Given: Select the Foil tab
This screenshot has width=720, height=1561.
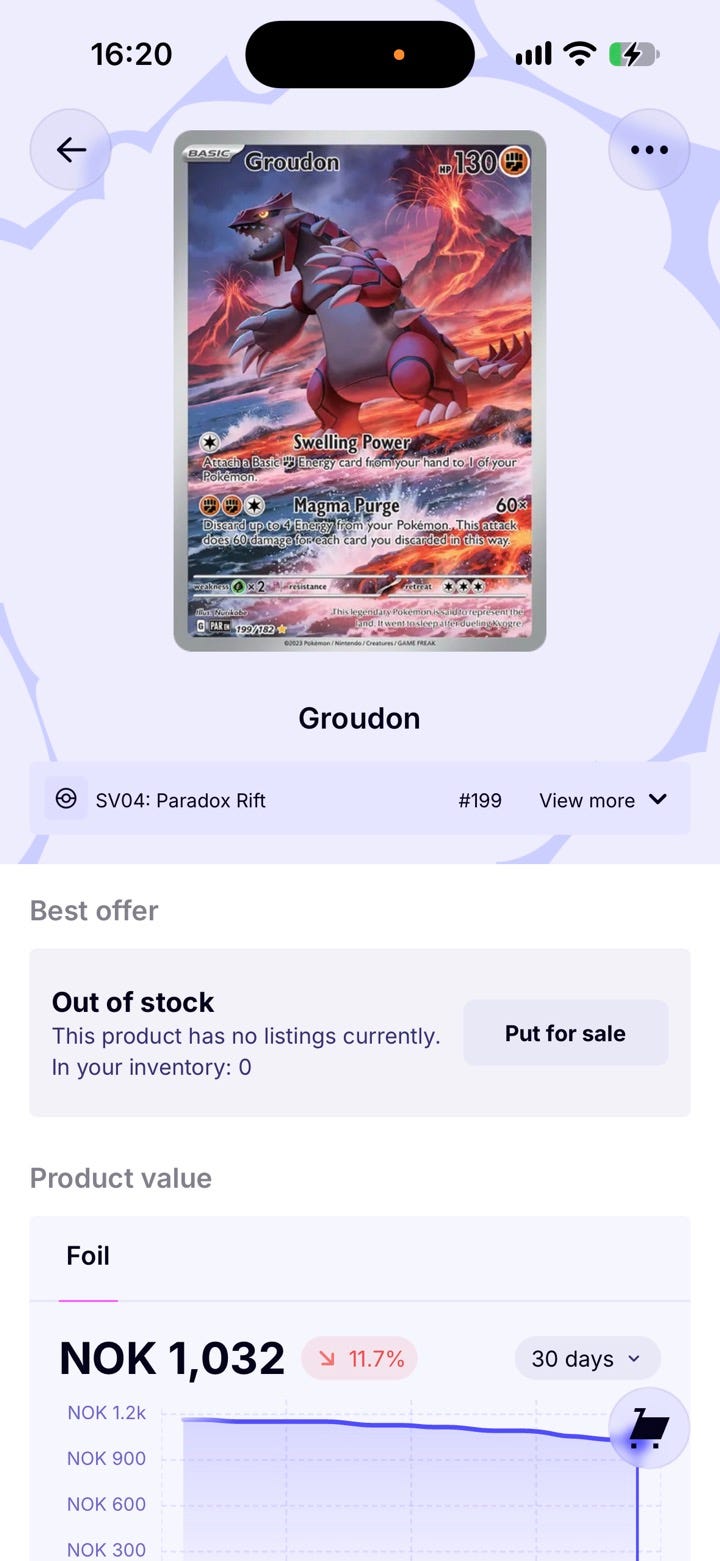Looking at the screenshot, I should click(x=88, y=1256).
